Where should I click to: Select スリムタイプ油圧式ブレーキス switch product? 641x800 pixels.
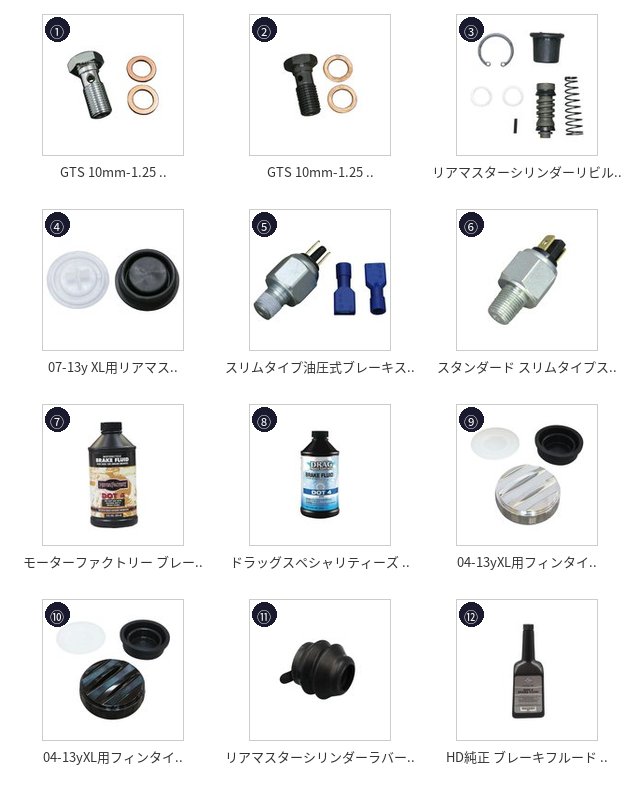[x=320, y=280]
